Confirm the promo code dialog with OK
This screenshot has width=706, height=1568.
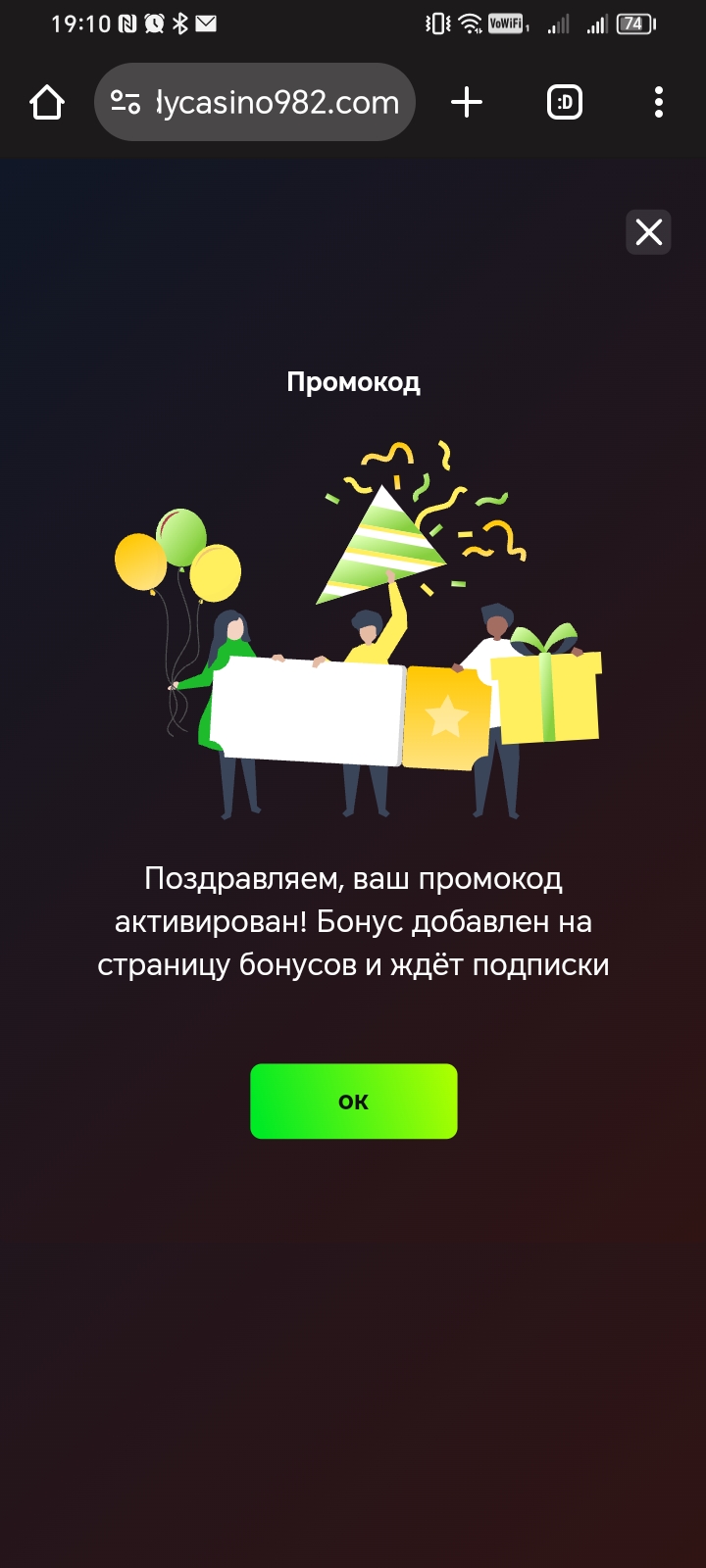(x=353, y=1101)
